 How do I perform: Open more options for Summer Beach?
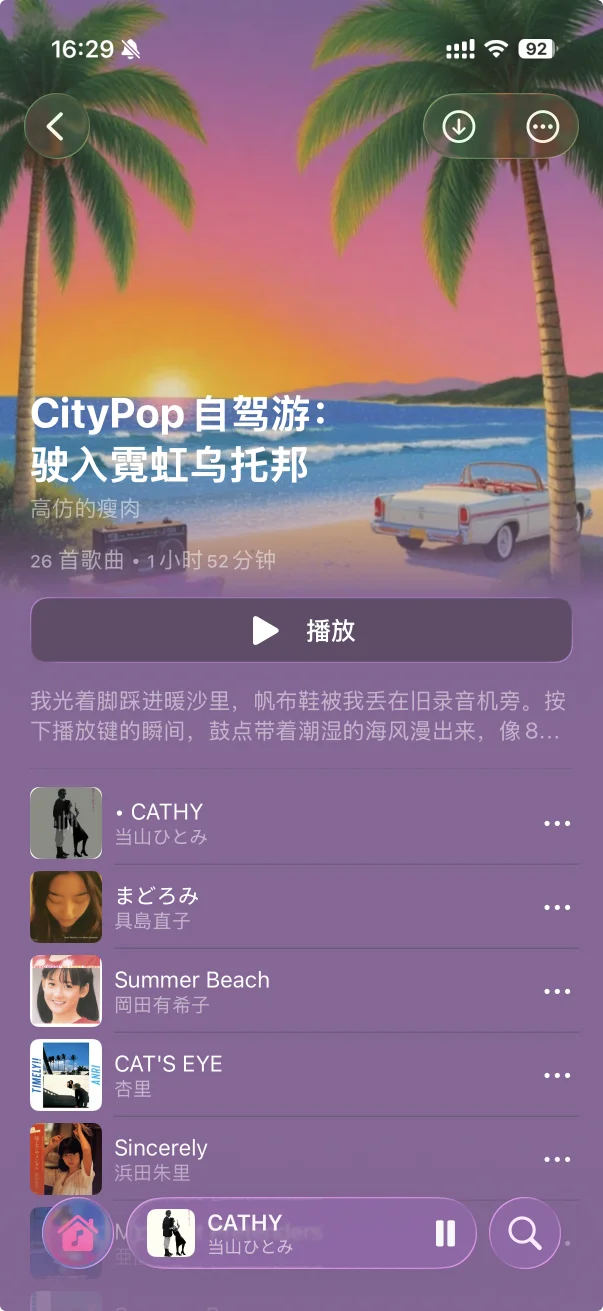557,992
